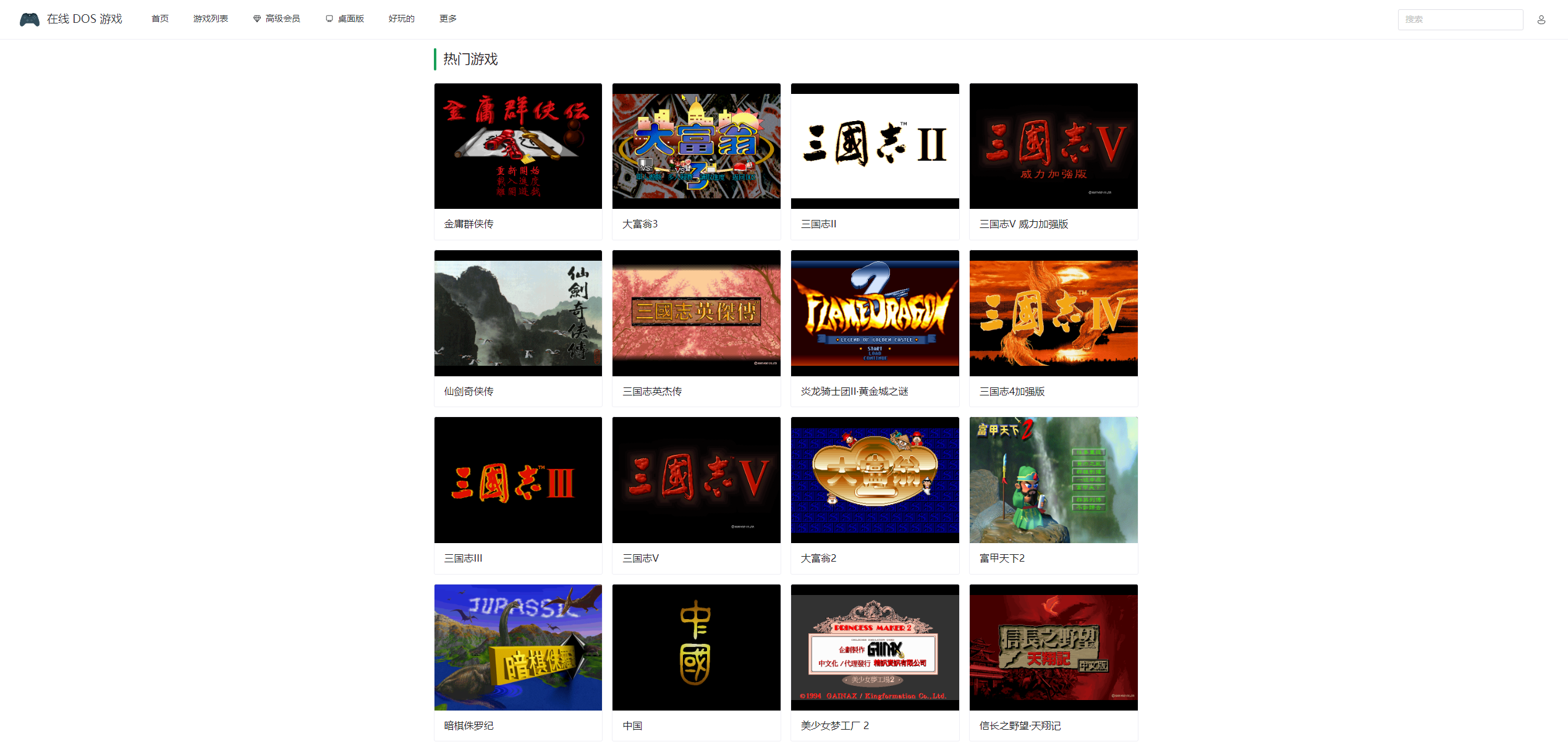Select the 大富翁2 game card
1568x747 pixels.
pyautogui.click(x=875, y=480)
